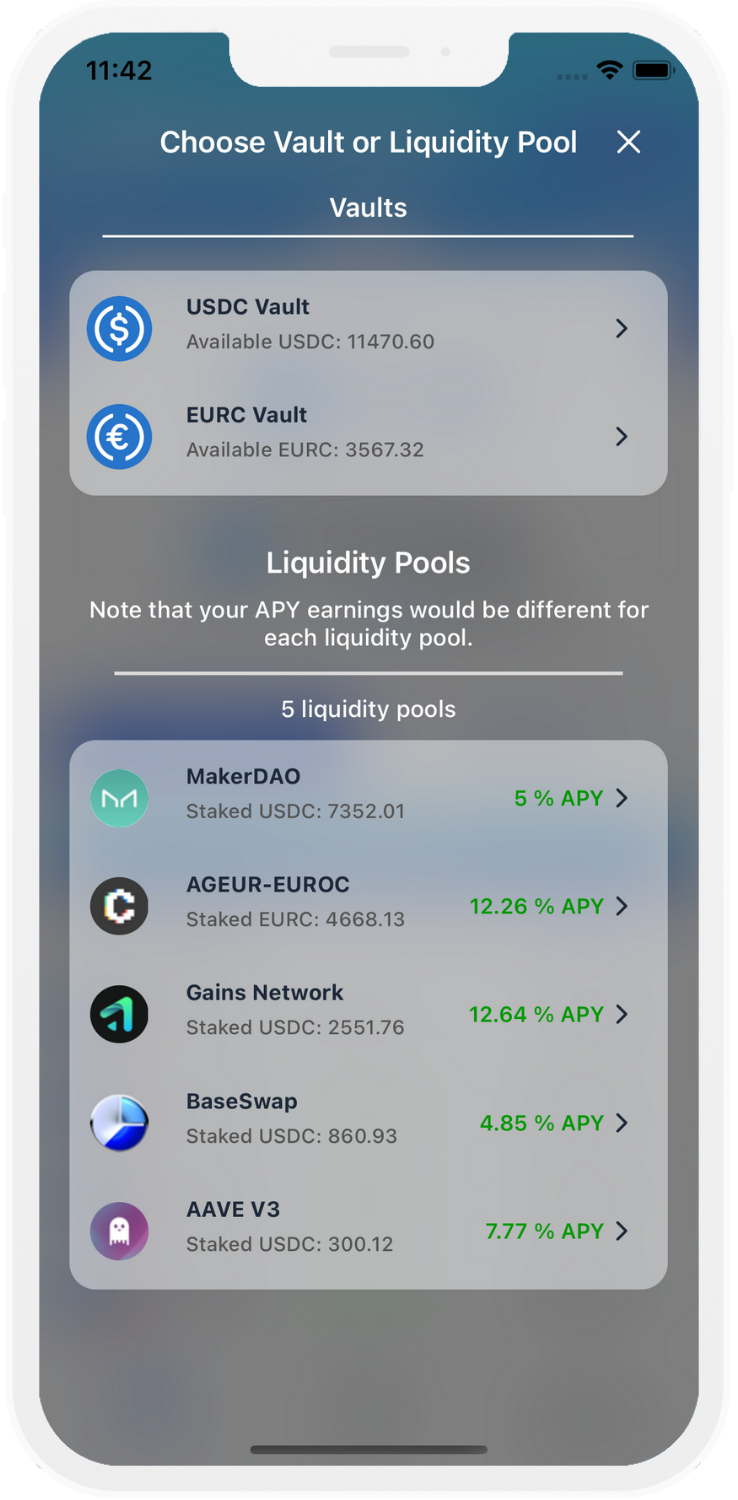The width and height of the screenshot is (738, 1500).
Task: Open the Gains Network pool chevron
Action: click(x=624, y=1014)
